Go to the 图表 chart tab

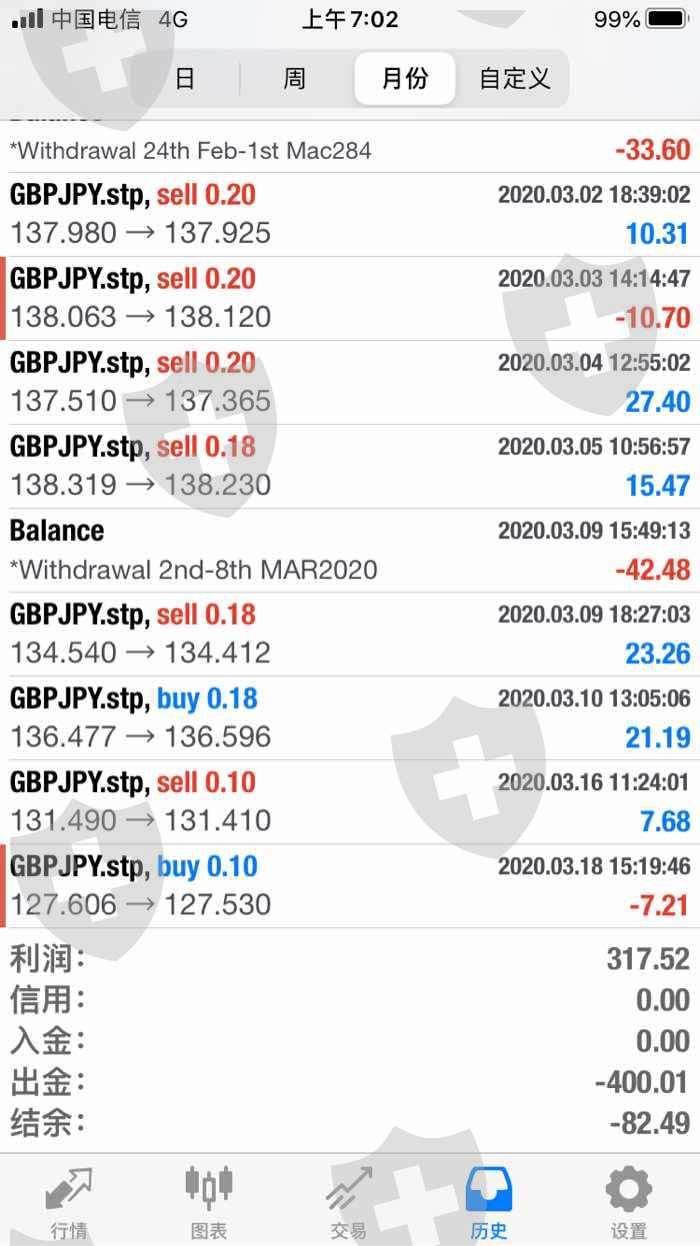tap(209, 1202)
